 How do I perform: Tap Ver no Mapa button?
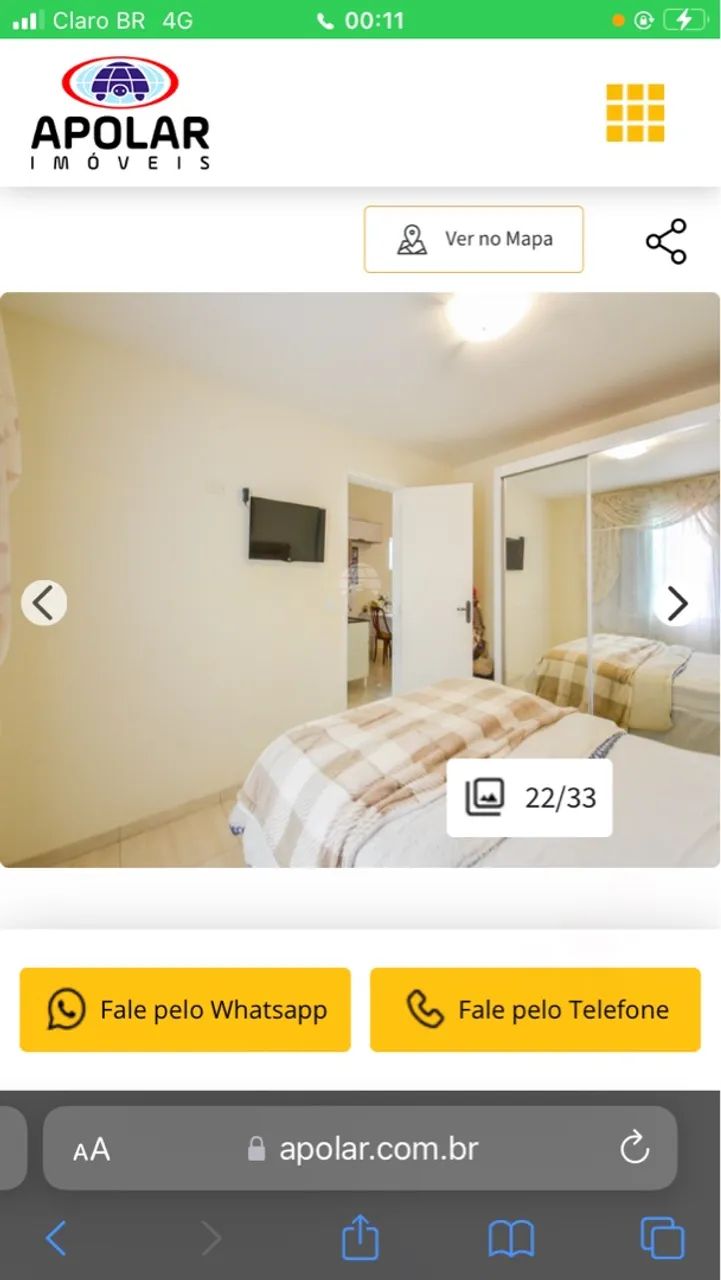473,239
